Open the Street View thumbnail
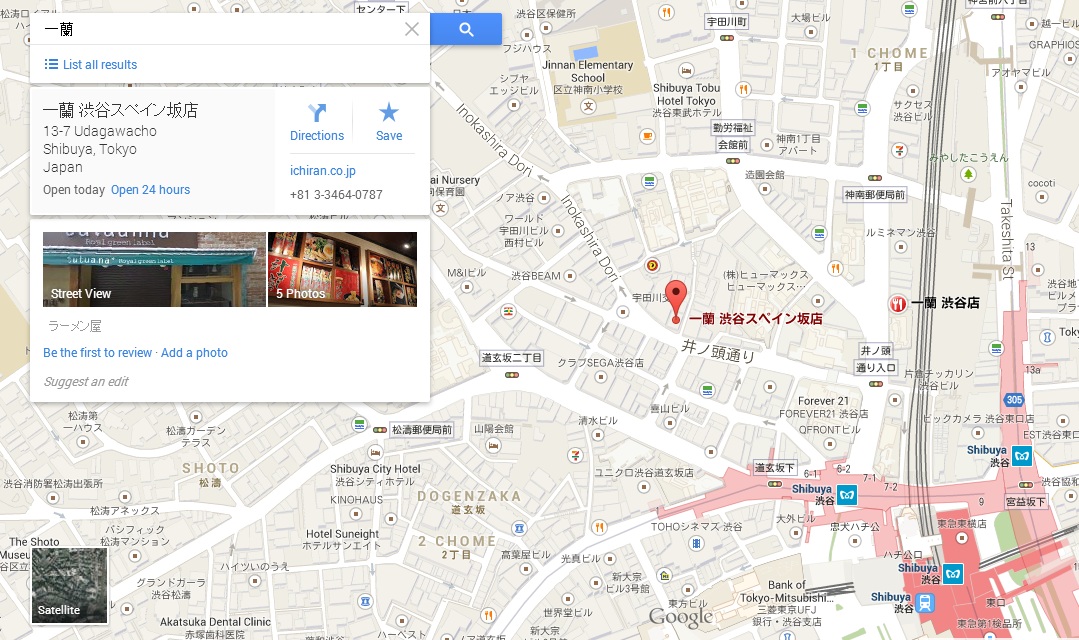Screen dimensions: 1079x640 click(153, 269)
